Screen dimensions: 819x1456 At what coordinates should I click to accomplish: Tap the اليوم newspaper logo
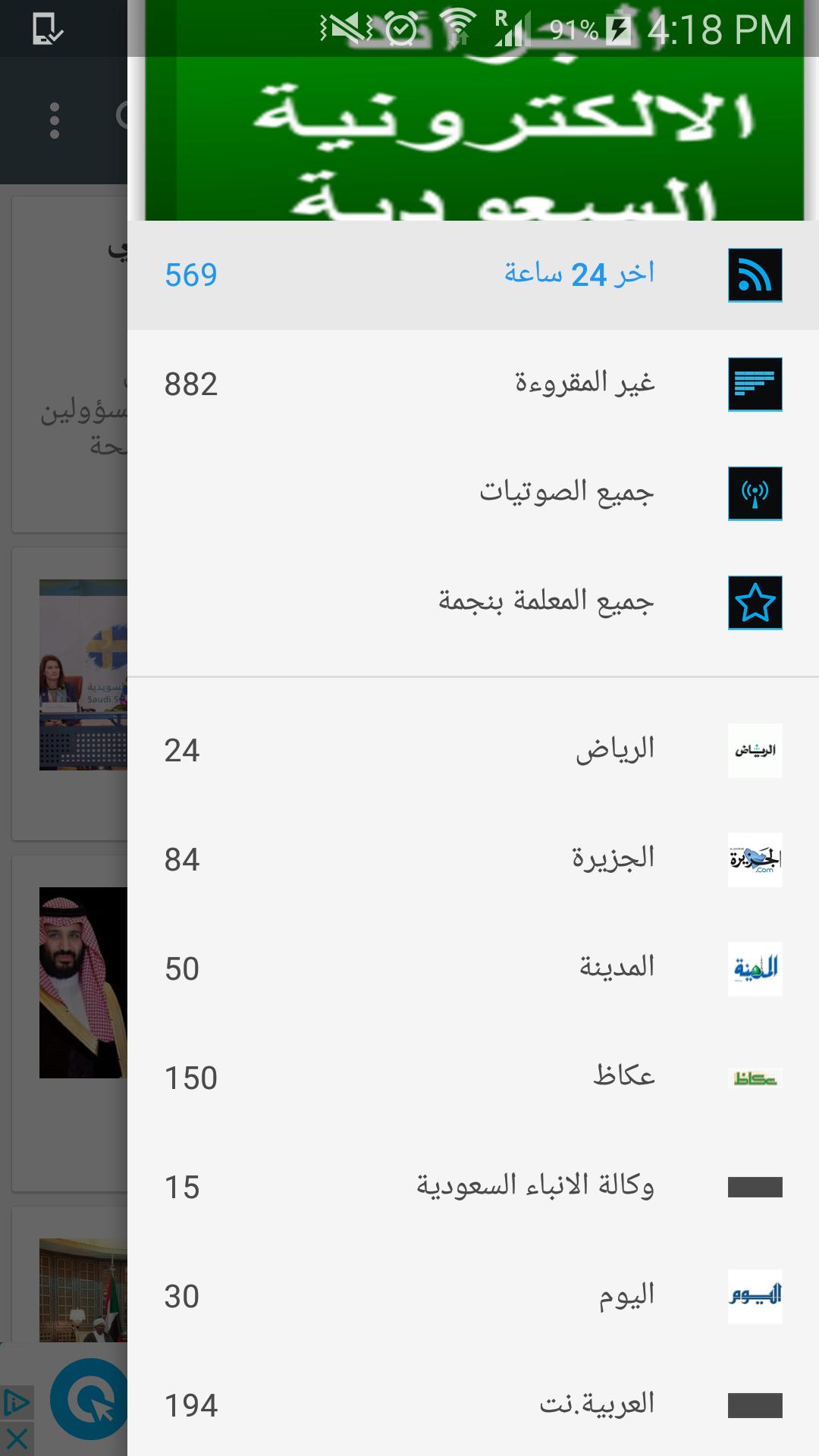coord(755,1294)
